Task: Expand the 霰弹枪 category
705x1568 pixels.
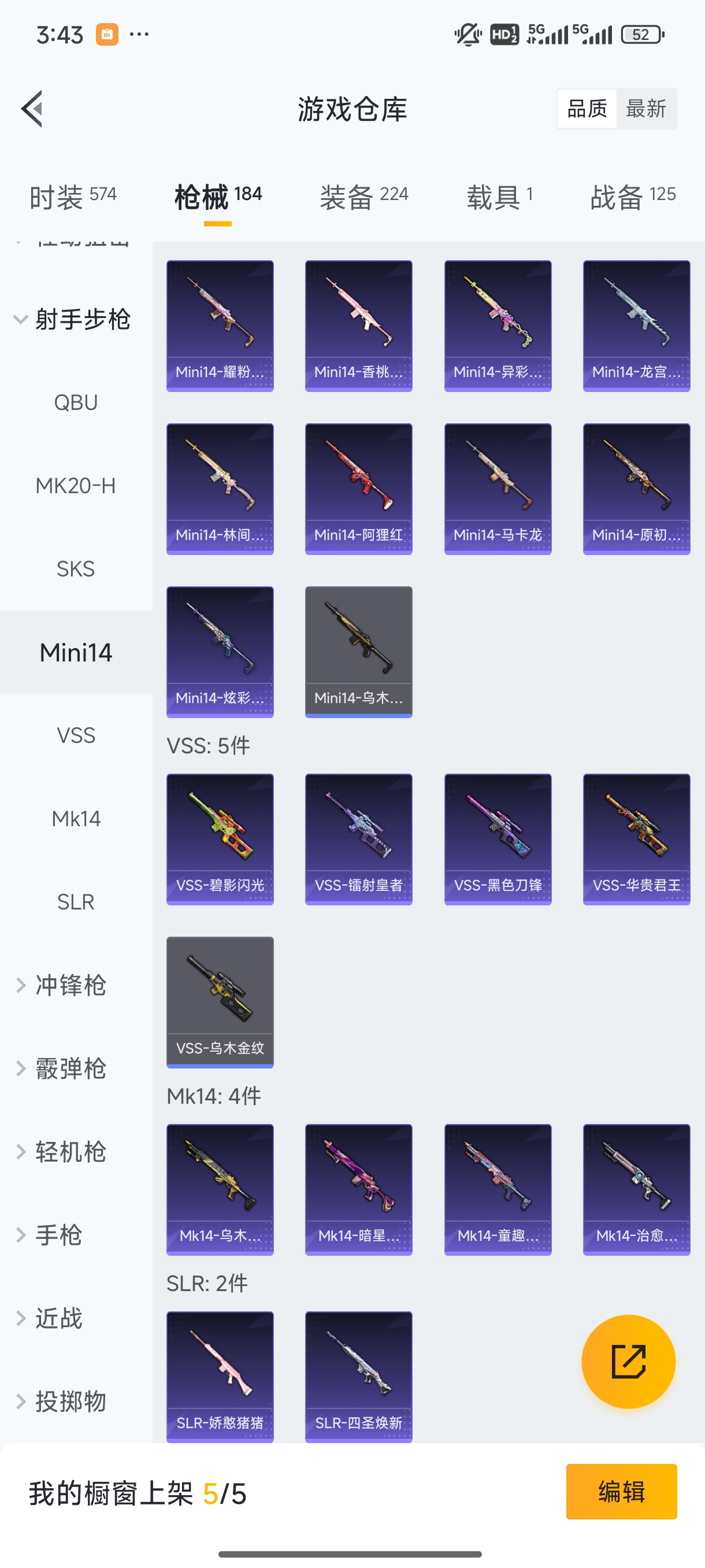Action: pos(70,1069)
